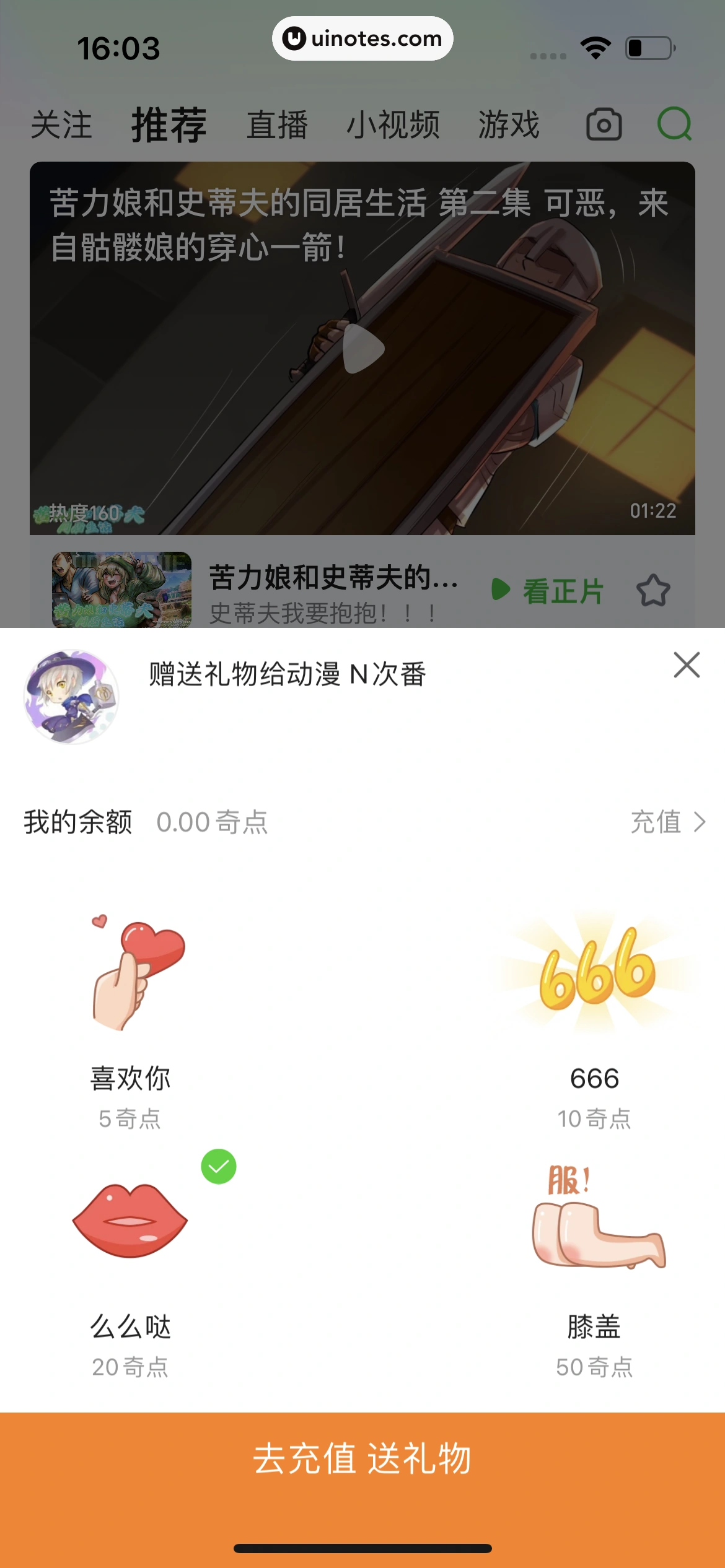725x1568 pixels.
Task: Toggle selection of the 666 gift
Action: 592,991
